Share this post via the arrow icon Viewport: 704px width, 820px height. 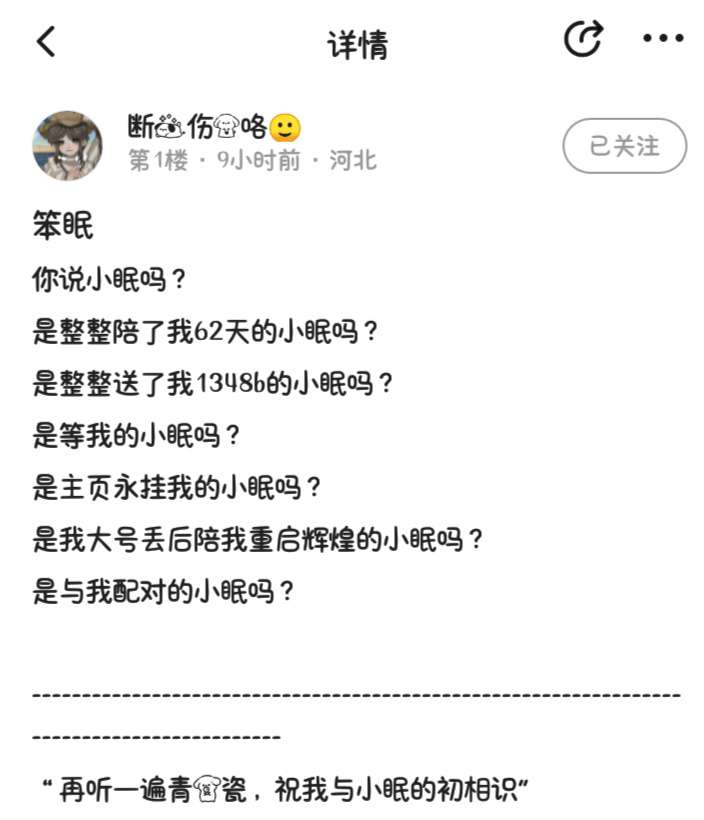(583, 40)
